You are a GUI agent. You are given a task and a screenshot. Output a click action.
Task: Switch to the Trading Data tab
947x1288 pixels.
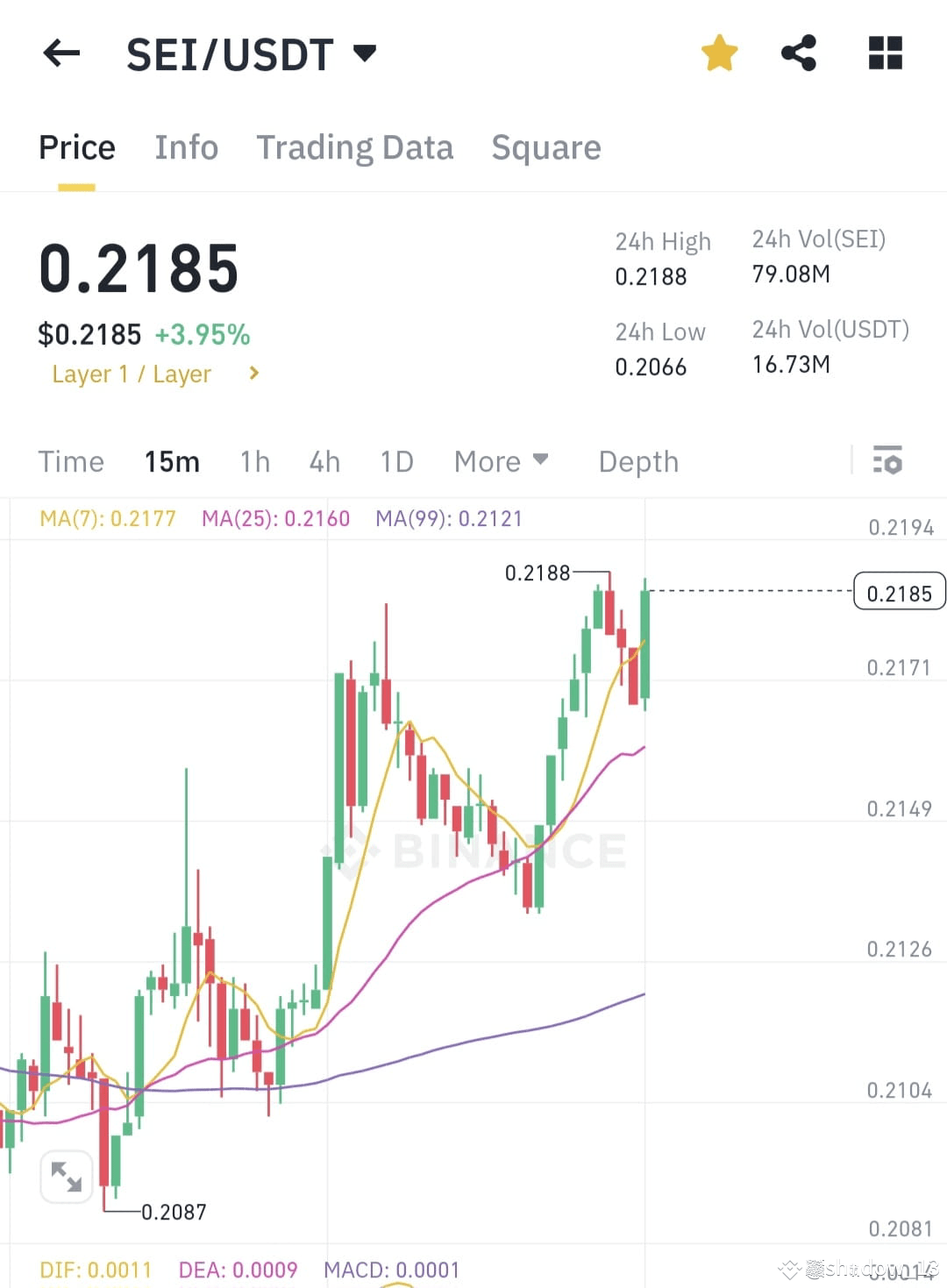(354, 146)
